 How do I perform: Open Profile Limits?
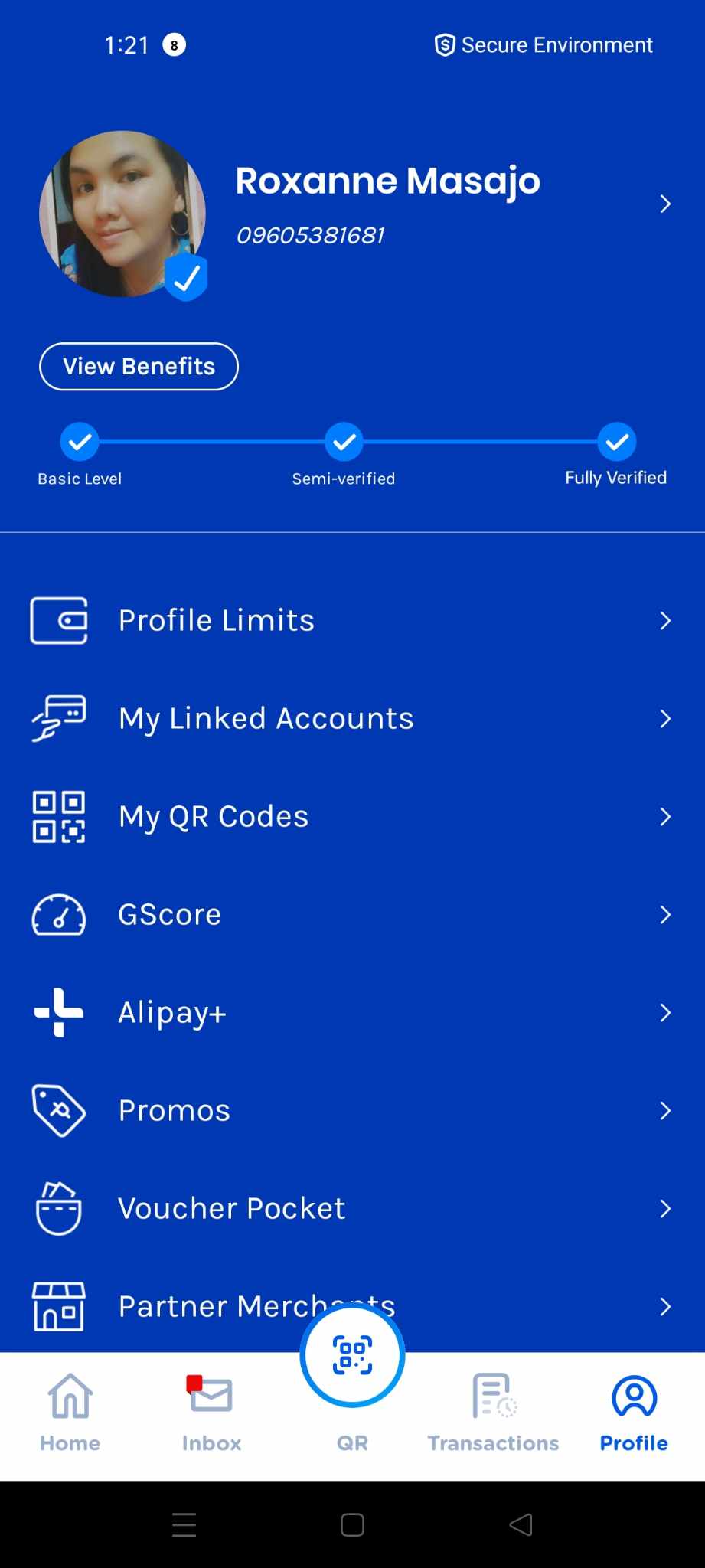[352, 620]
